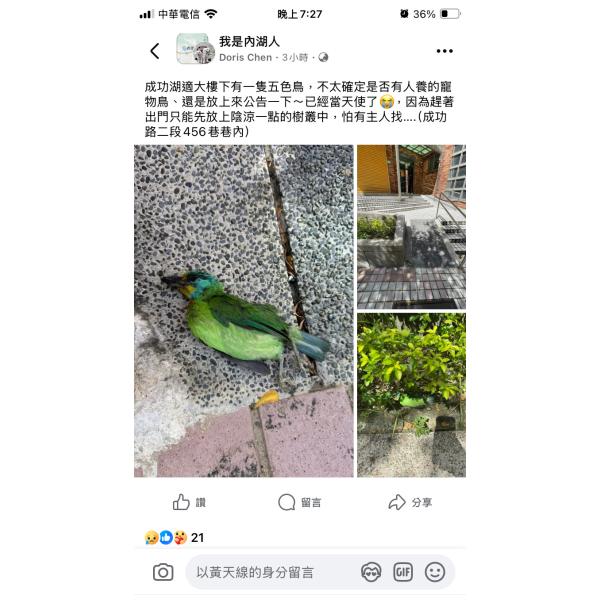Tap the 留言 comment button
The image size is (600, 600).
pos(300,502)
